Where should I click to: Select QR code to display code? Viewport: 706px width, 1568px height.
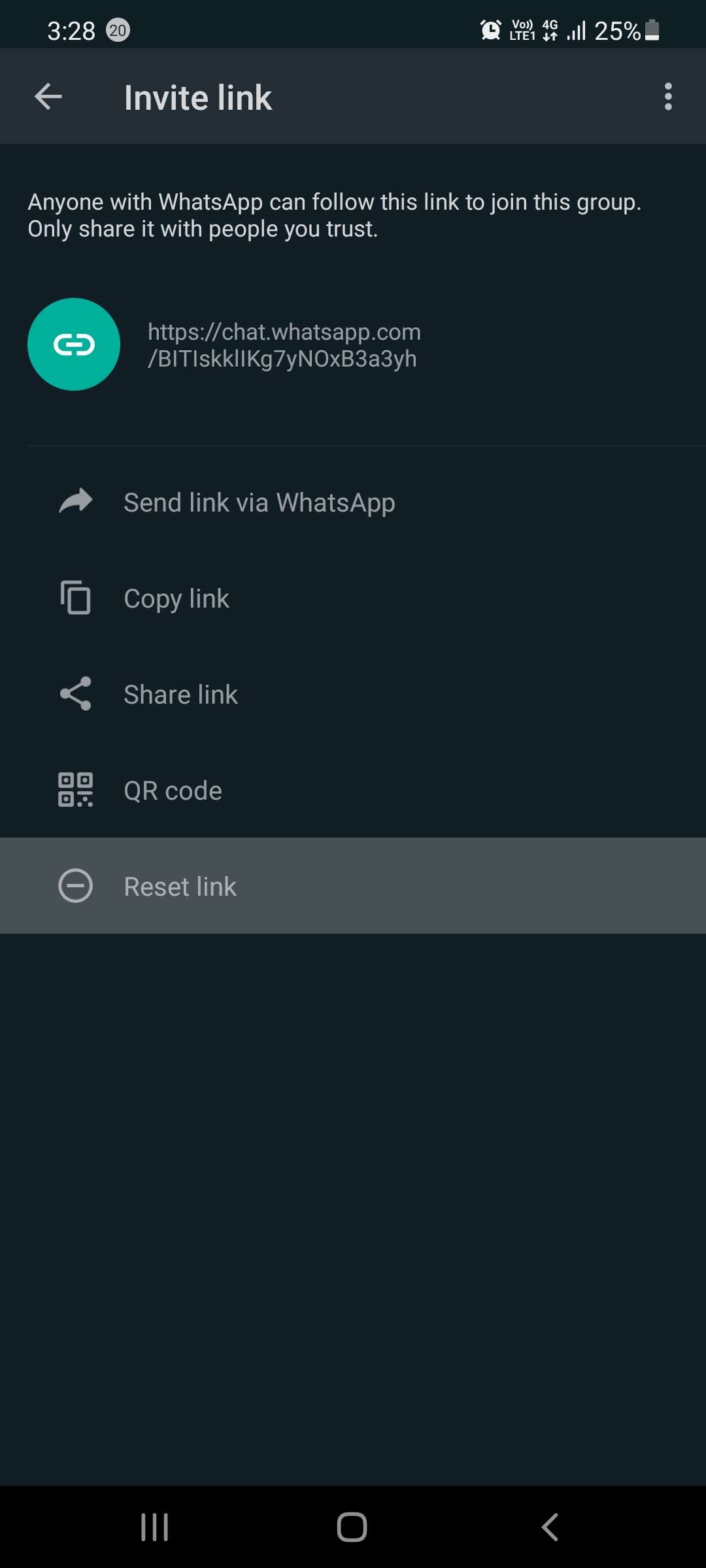point(172,789)
